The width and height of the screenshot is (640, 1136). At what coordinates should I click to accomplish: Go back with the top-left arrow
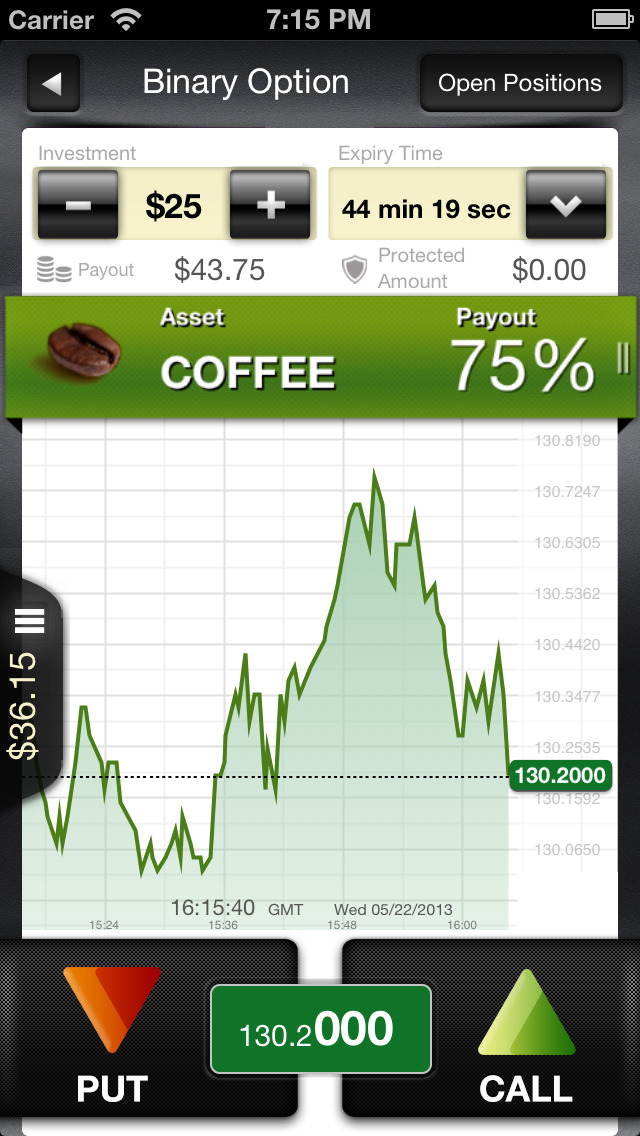coord(53,83)
